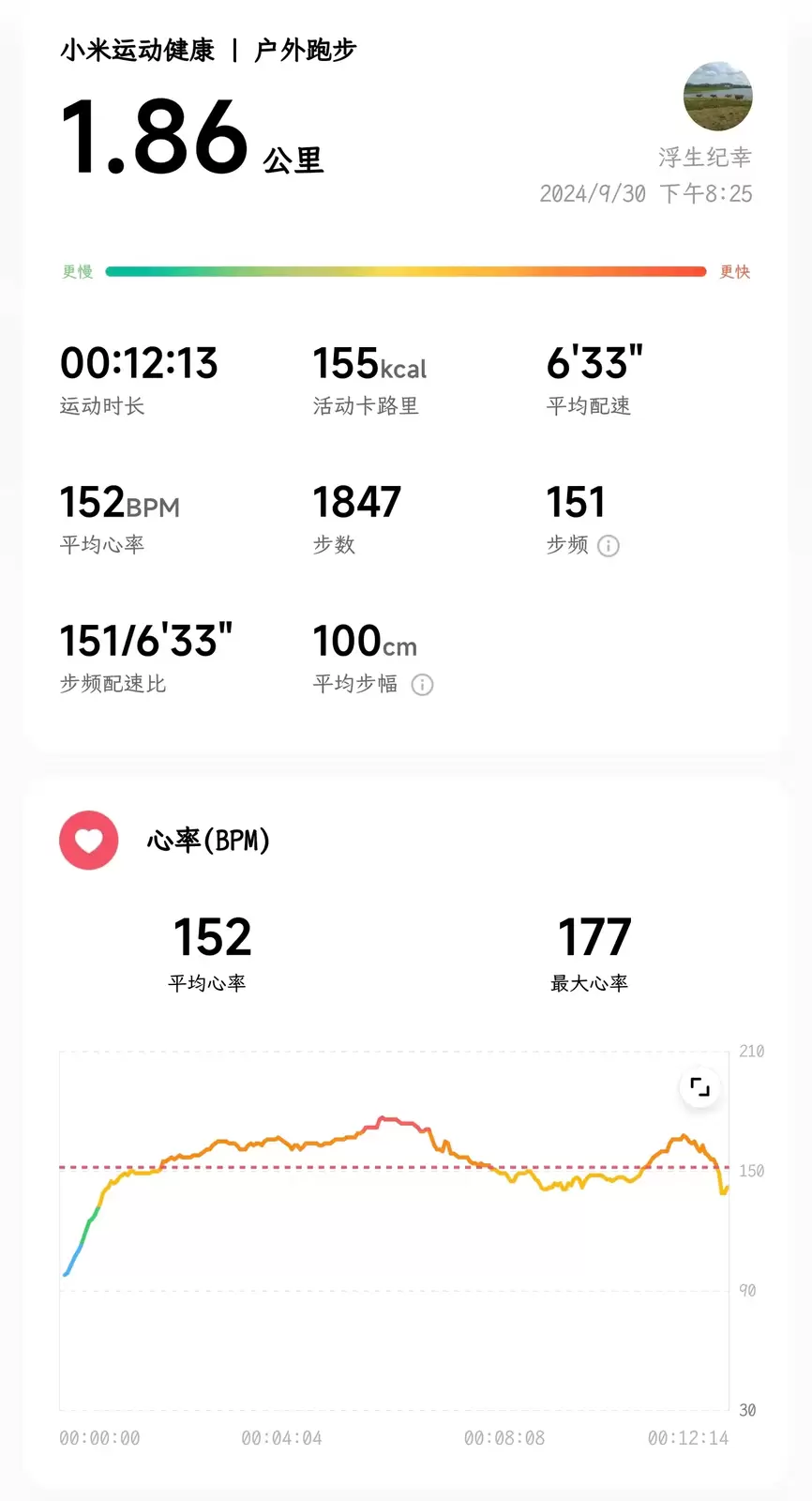Open the average stride (平均步幅) info icon
The height and width of the screenshot is (1501, 812).
[x=422, y=685]
